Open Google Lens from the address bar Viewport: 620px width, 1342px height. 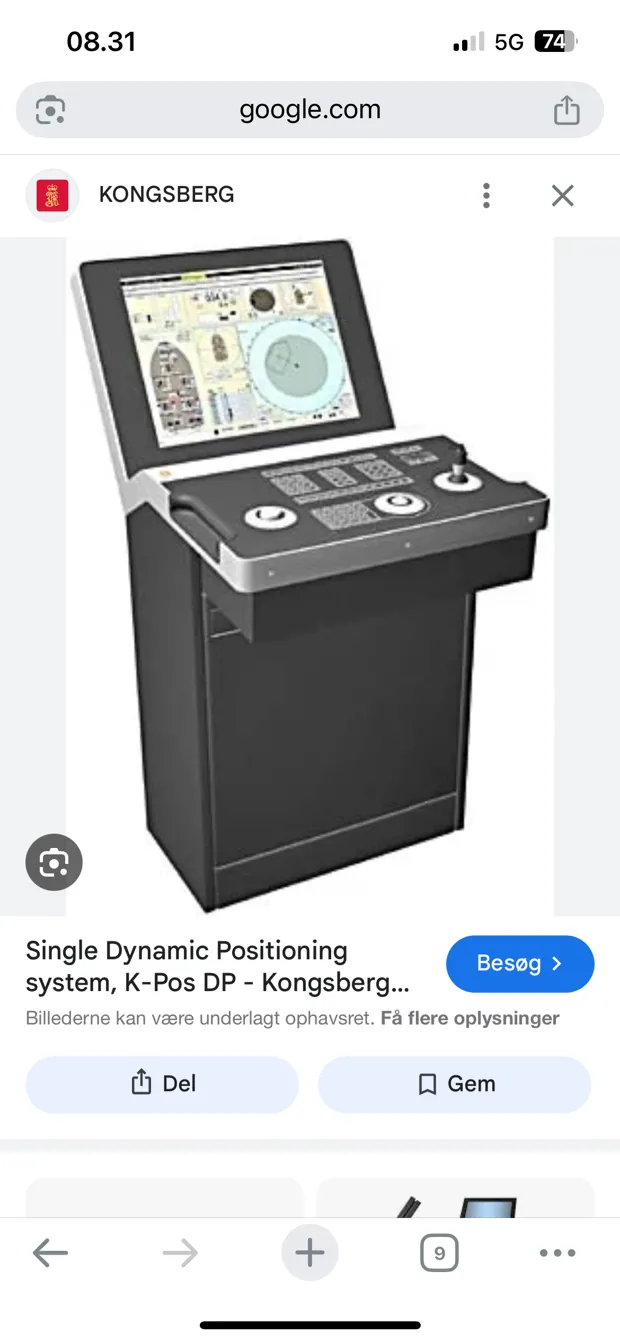pyautogui.click(x=50, y=110)
